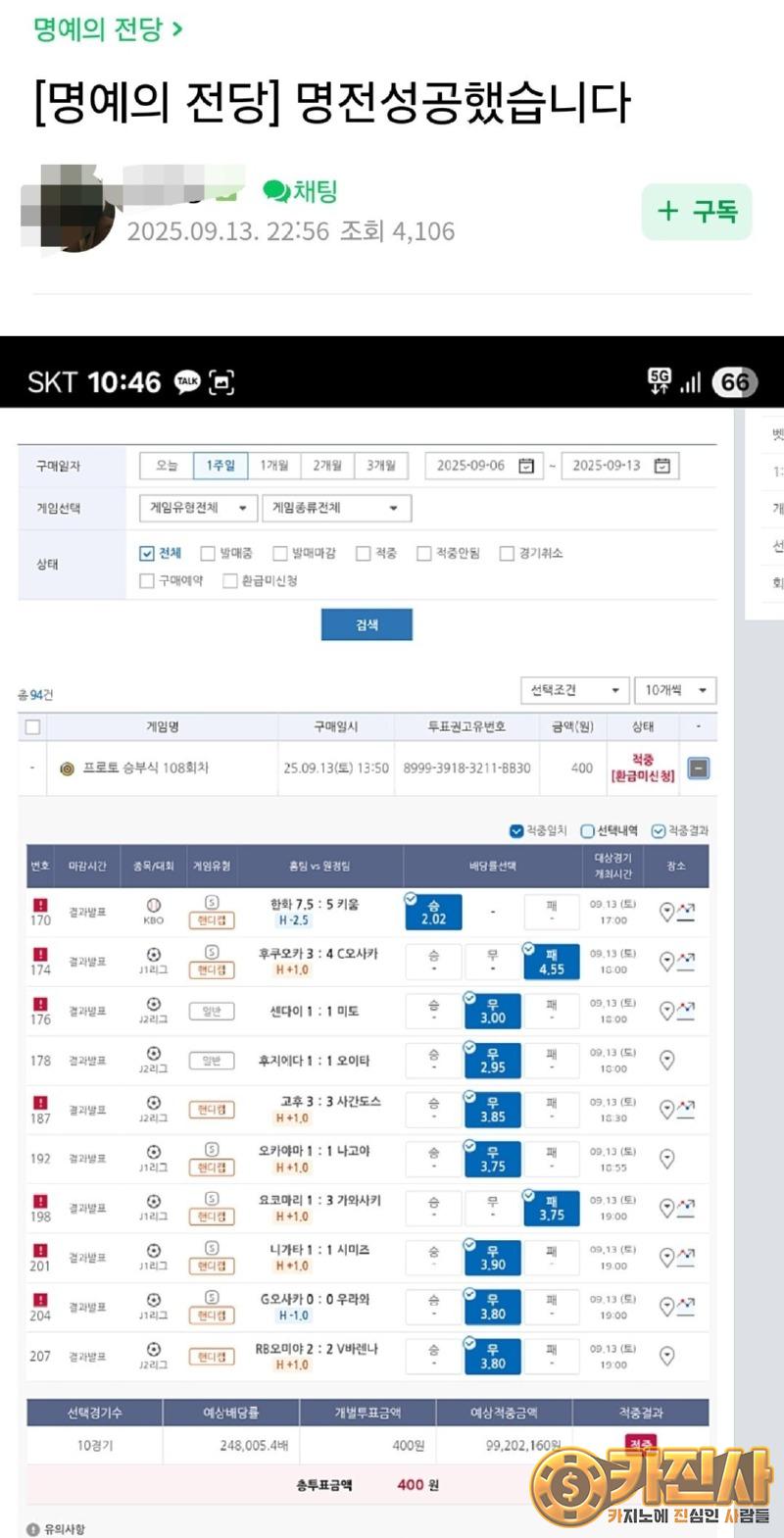Screen dimensions: 784x1538
Task: Open the author's profile picture
Action: coord(67,209)
